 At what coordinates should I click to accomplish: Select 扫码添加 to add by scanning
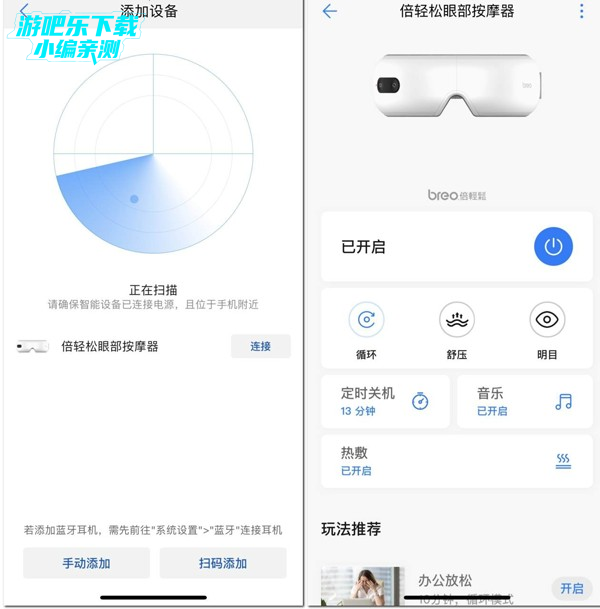point(222,563)
